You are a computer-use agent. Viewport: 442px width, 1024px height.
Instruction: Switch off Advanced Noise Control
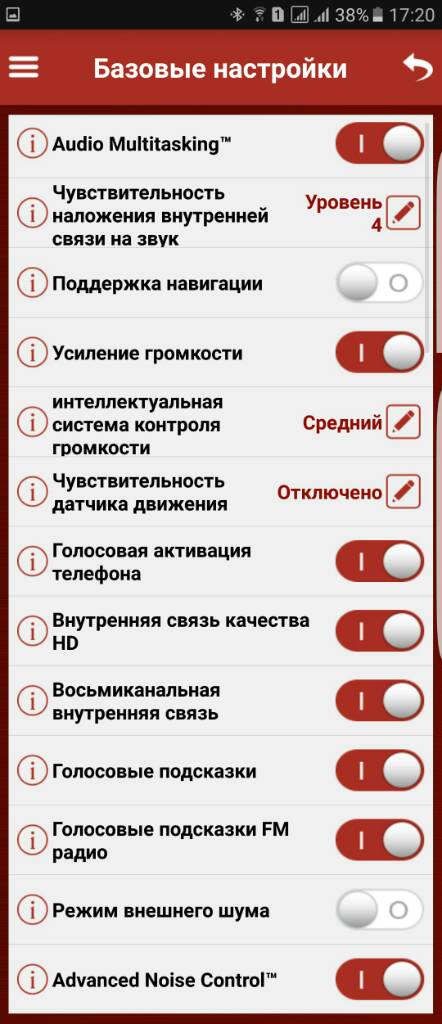379,980
